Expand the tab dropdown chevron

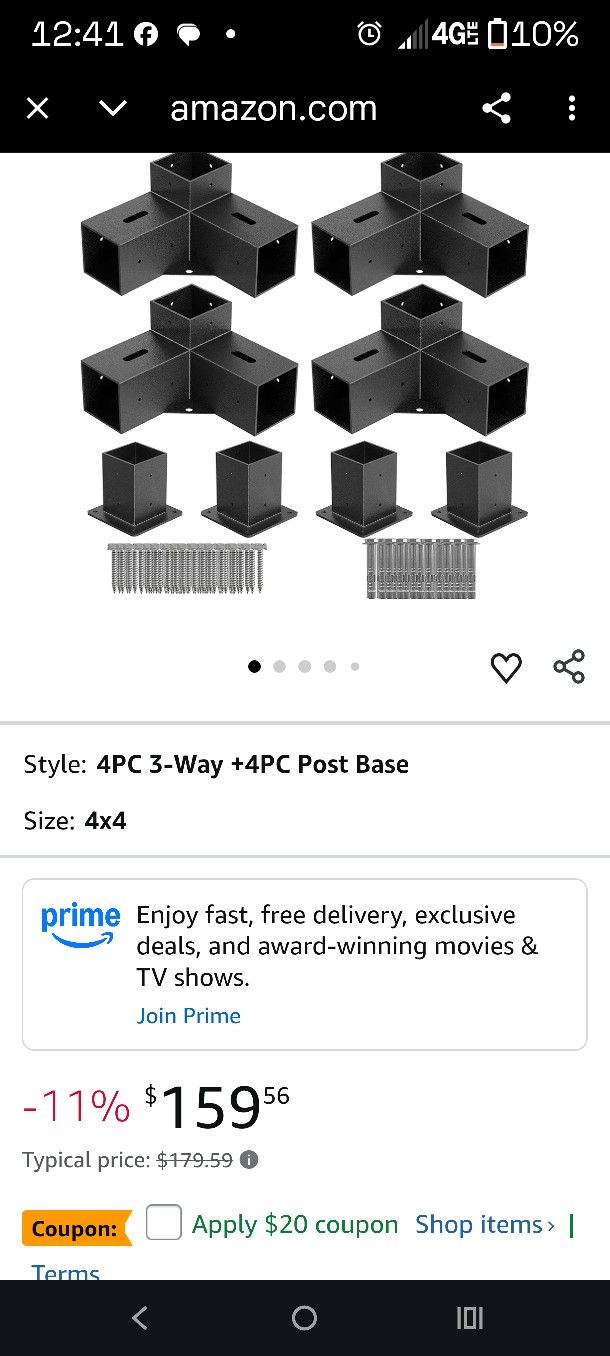pos(113,108)
